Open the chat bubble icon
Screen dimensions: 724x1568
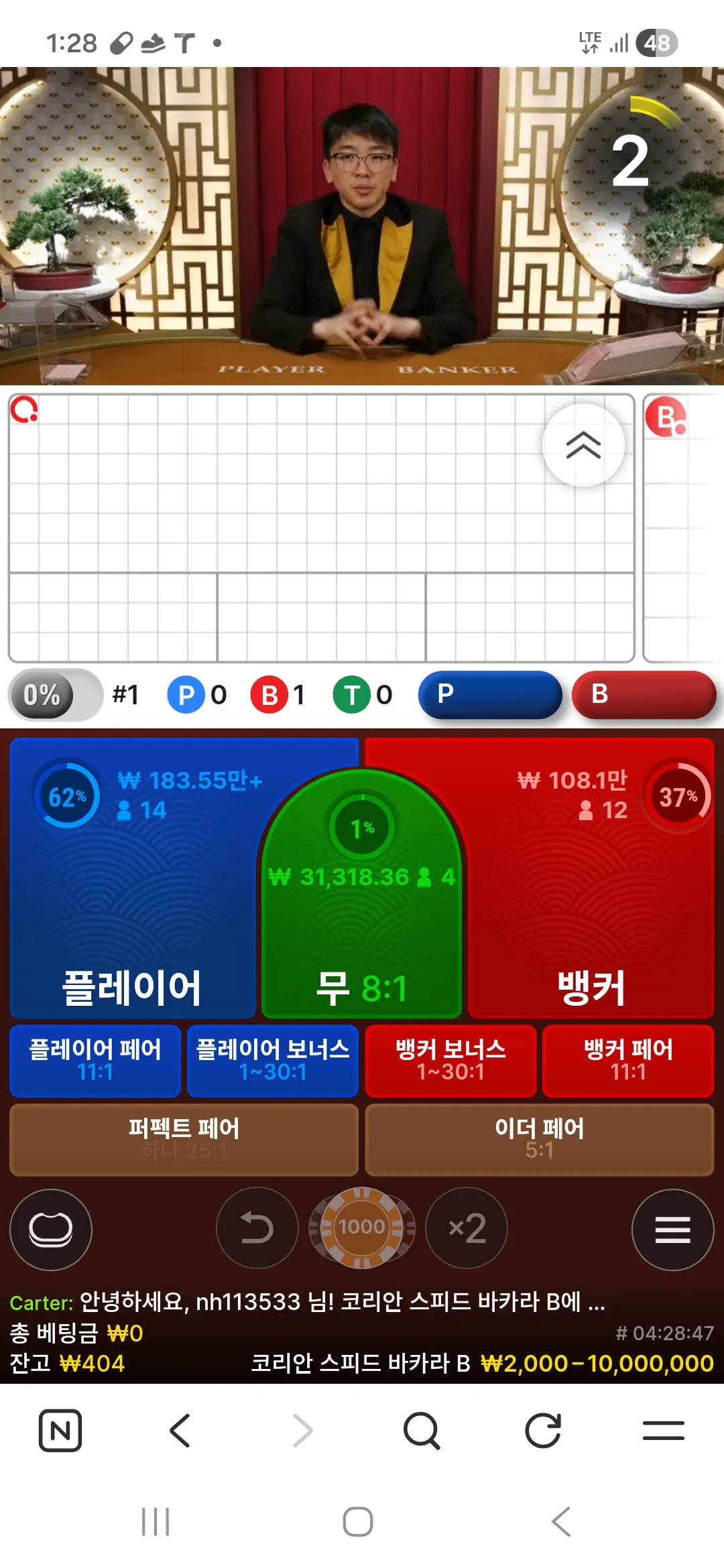(51, 1229)
